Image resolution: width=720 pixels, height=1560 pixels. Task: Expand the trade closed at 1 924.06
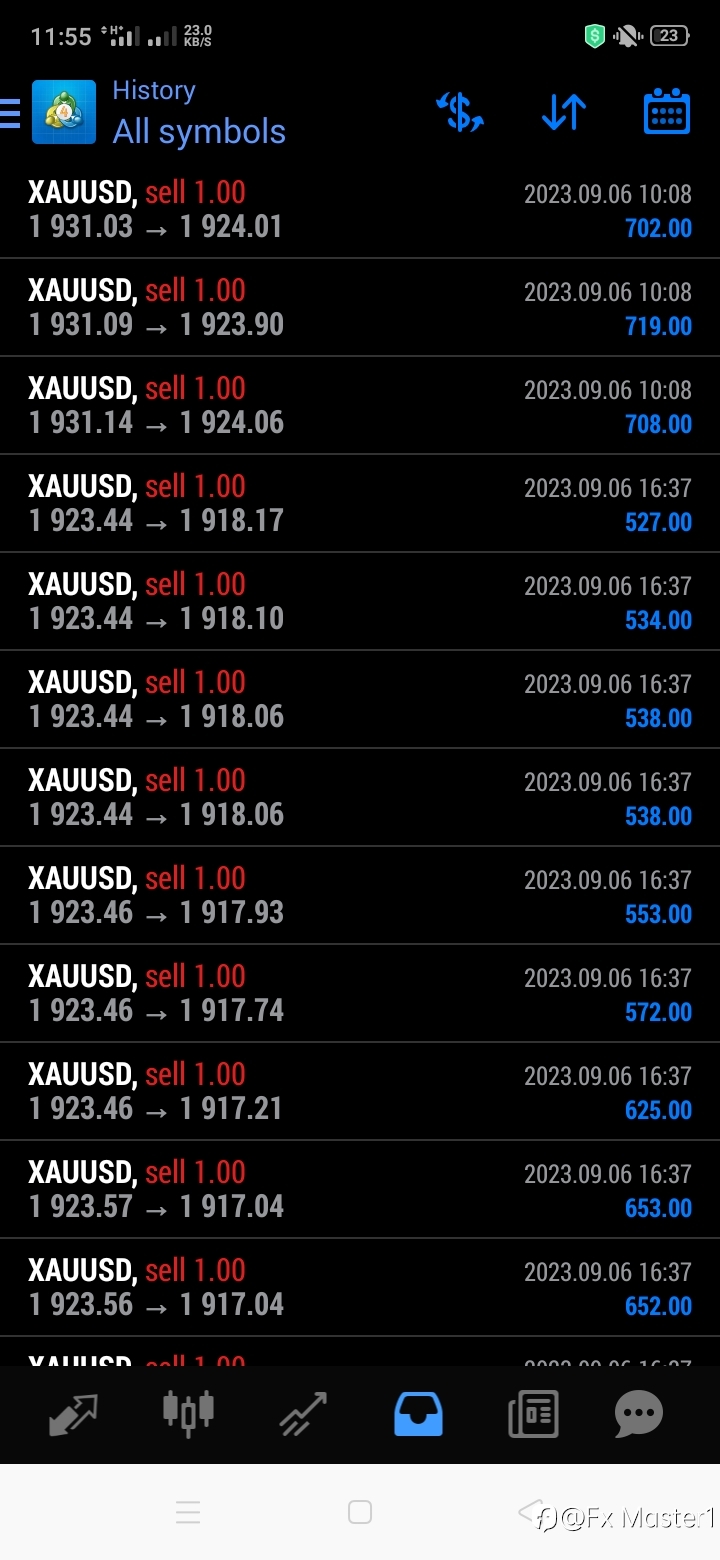[x=360, y=406]
